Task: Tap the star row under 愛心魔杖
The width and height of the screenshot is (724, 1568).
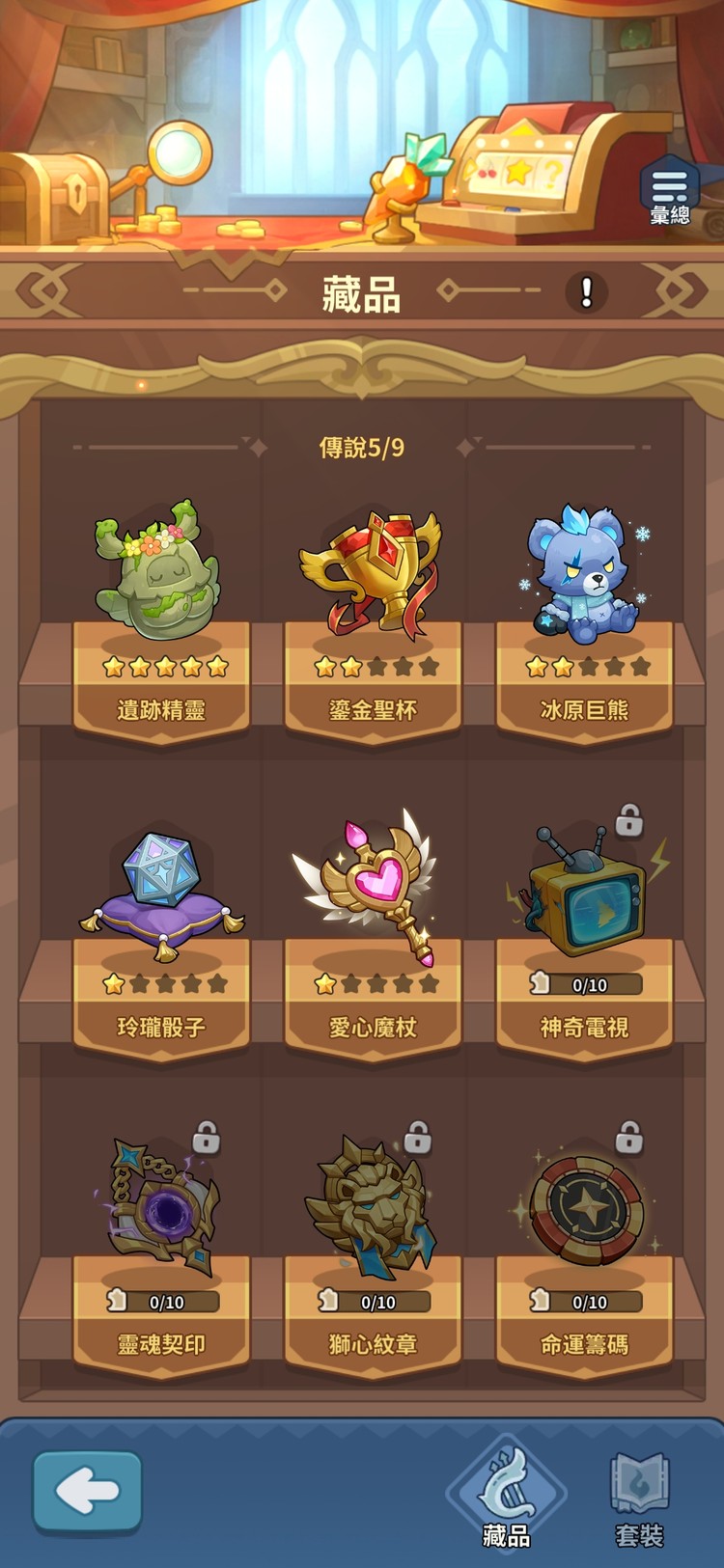Action: click(376, 983)
